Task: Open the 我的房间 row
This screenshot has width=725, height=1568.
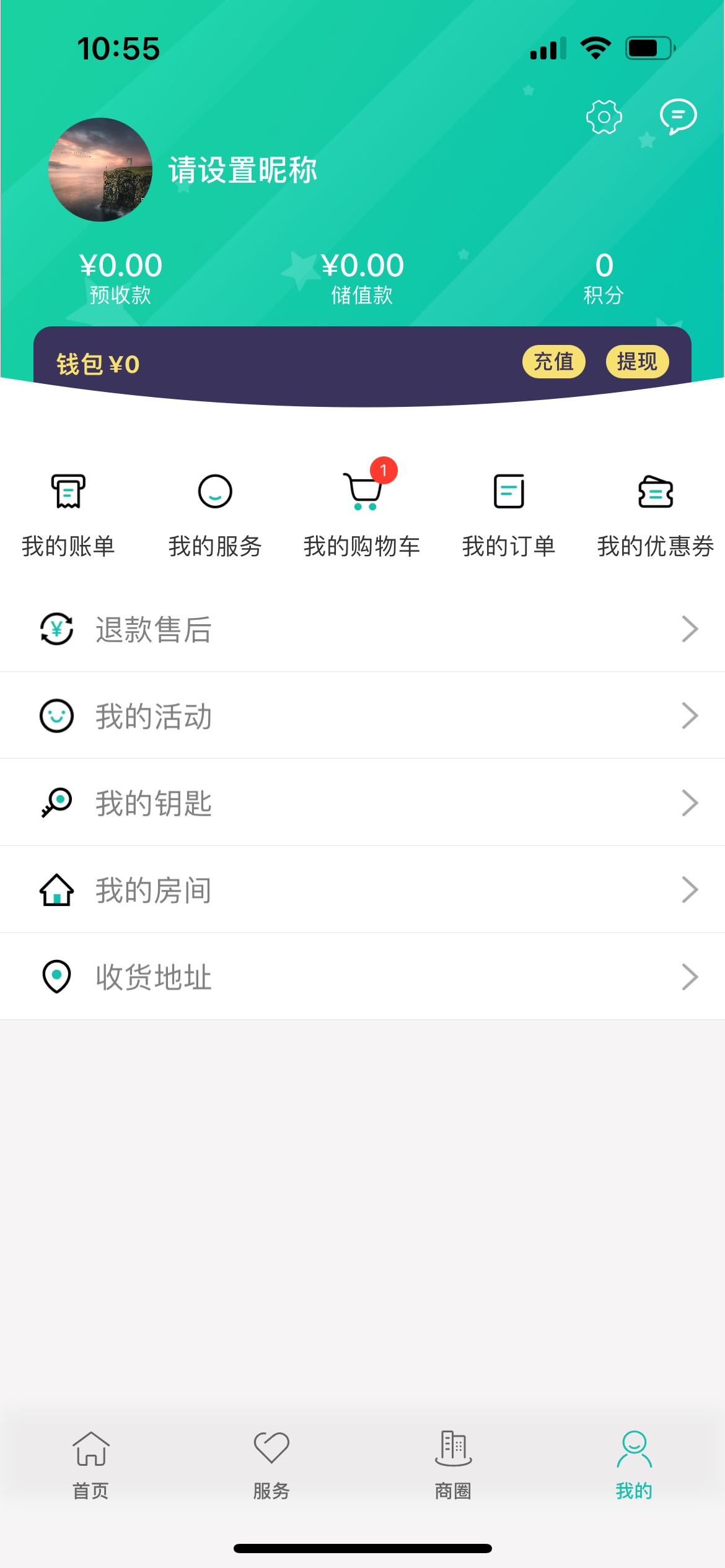Action: [x=362, y=890]
